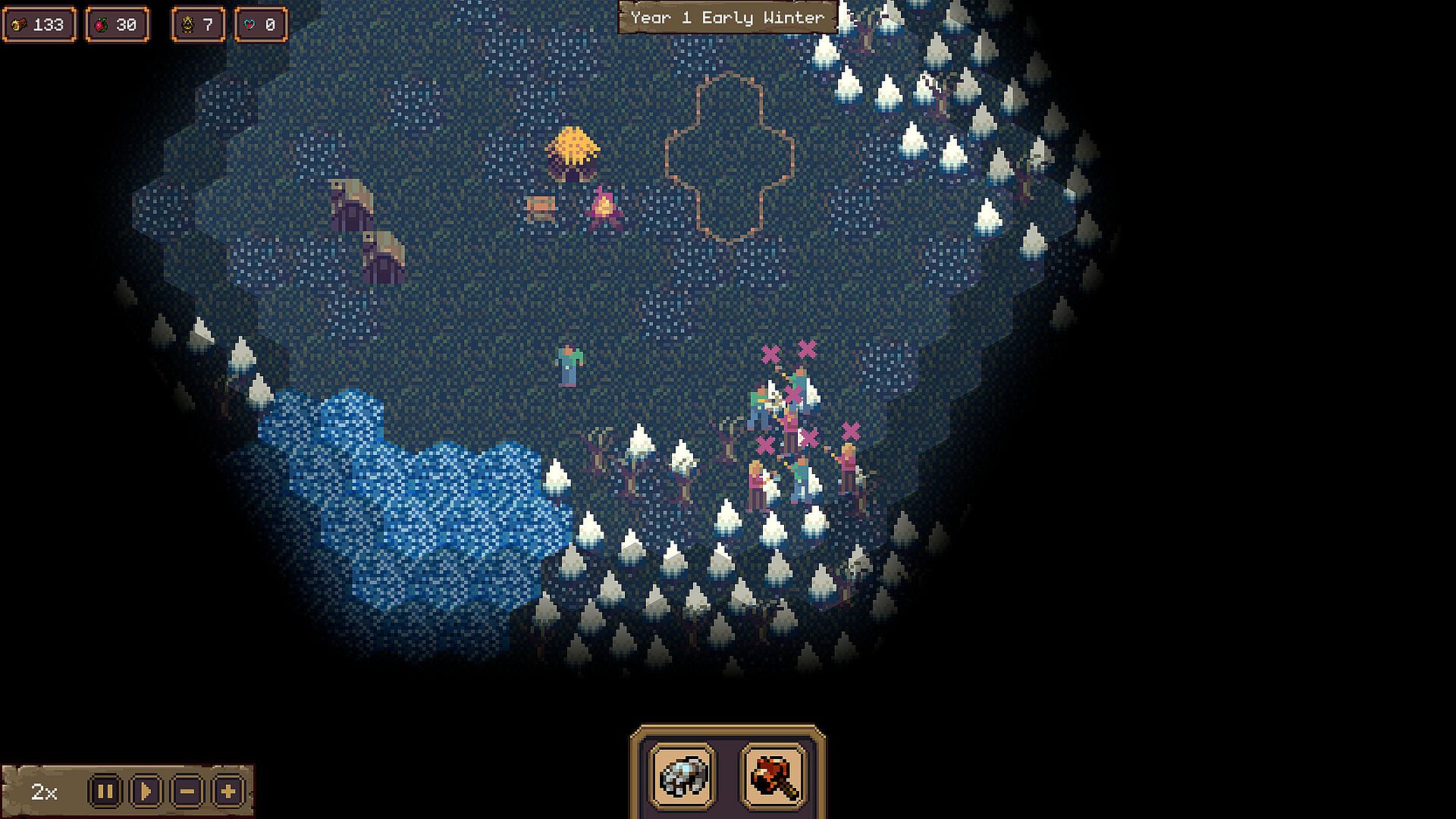Pause the game
Screen dimensions: 1456x819
[105, 792]
